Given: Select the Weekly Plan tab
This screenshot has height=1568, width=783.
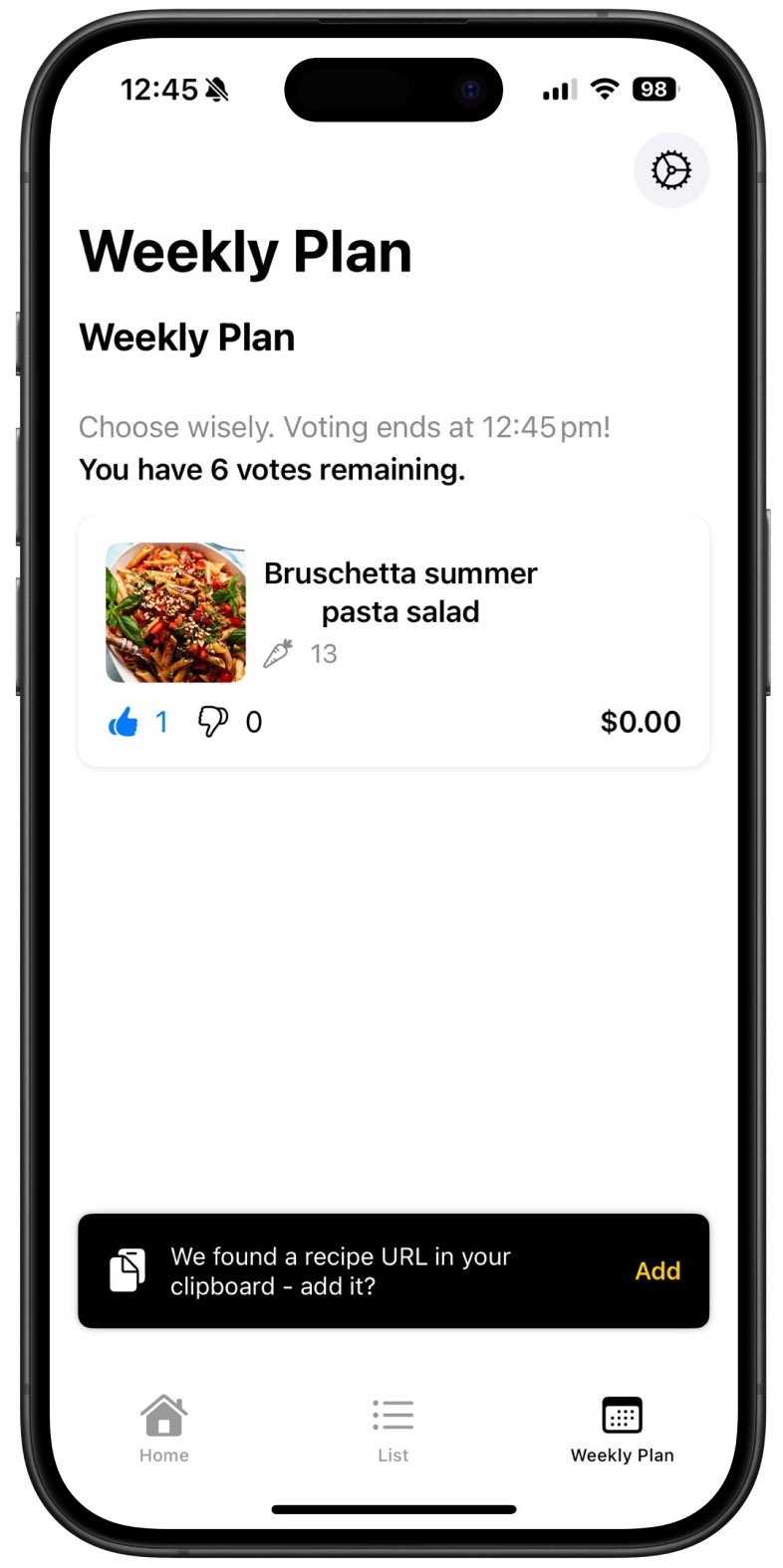Looking at the screenshot, I should point(622,1429).
